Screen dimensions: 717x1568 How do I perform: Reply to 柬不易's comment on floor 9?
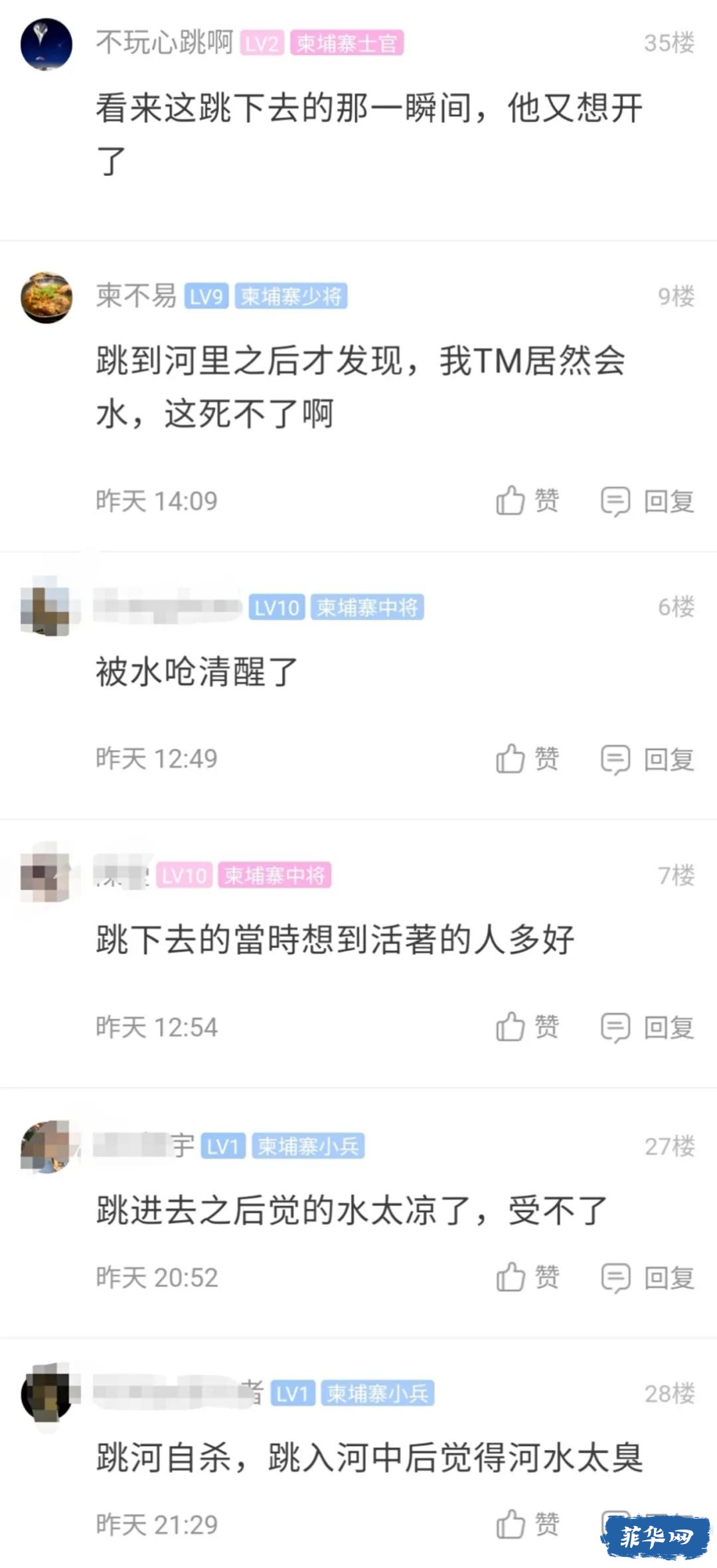(x=648, y=501)
